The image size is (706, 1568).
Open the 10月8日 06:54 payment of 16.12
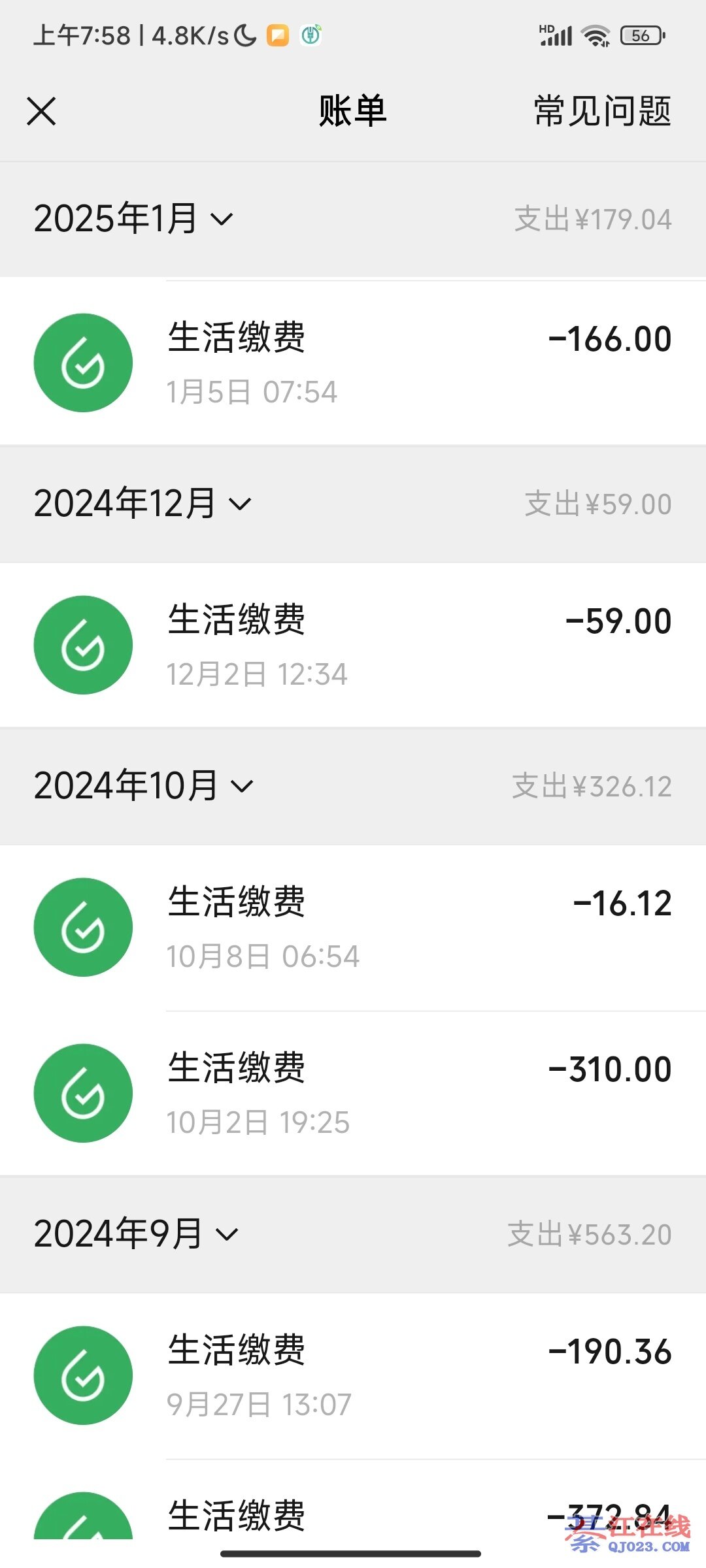point(353,927)
